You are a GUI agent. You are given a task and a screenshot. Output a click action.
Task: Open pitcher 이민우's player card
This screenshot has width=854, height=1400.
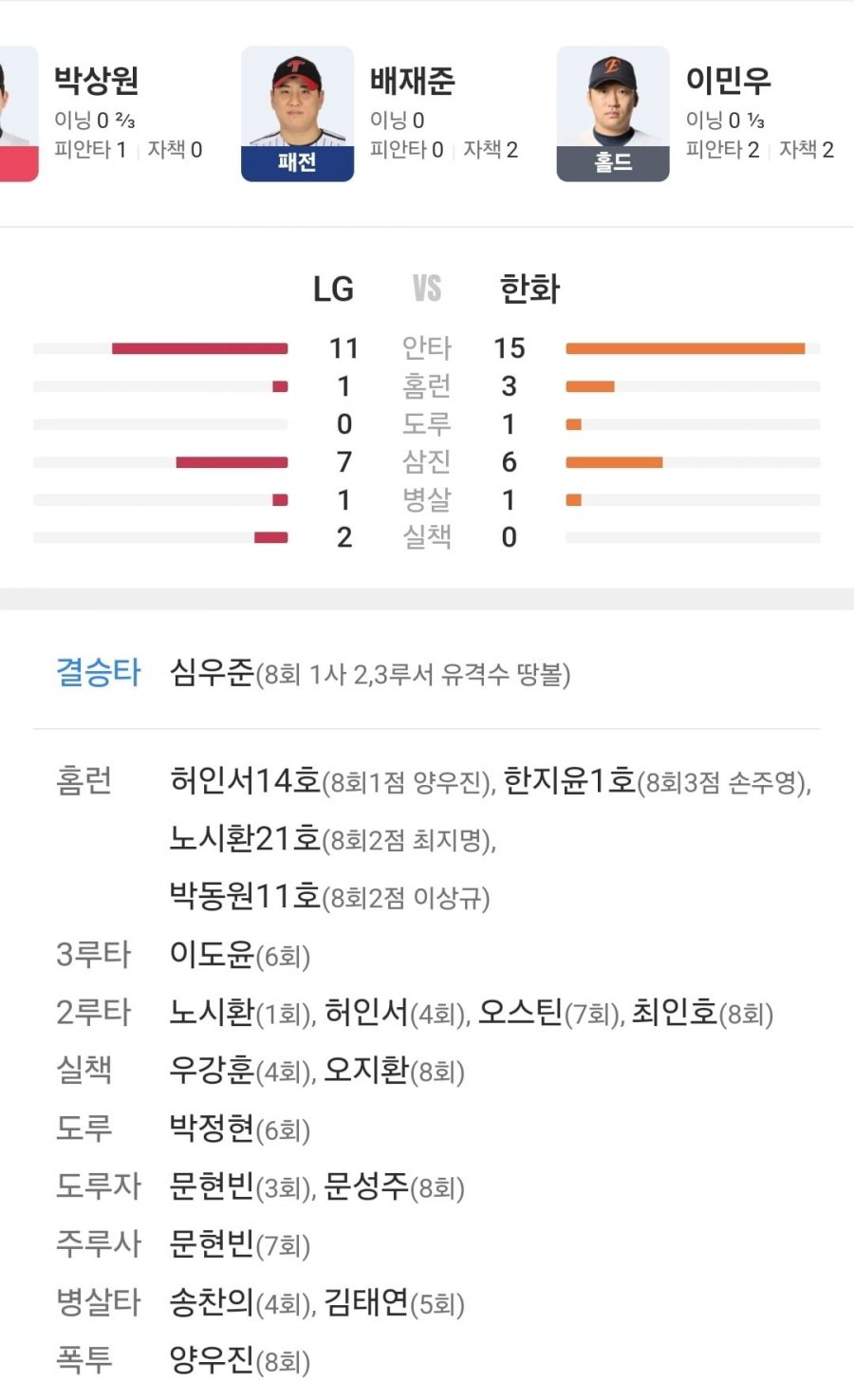coord(696,113)
